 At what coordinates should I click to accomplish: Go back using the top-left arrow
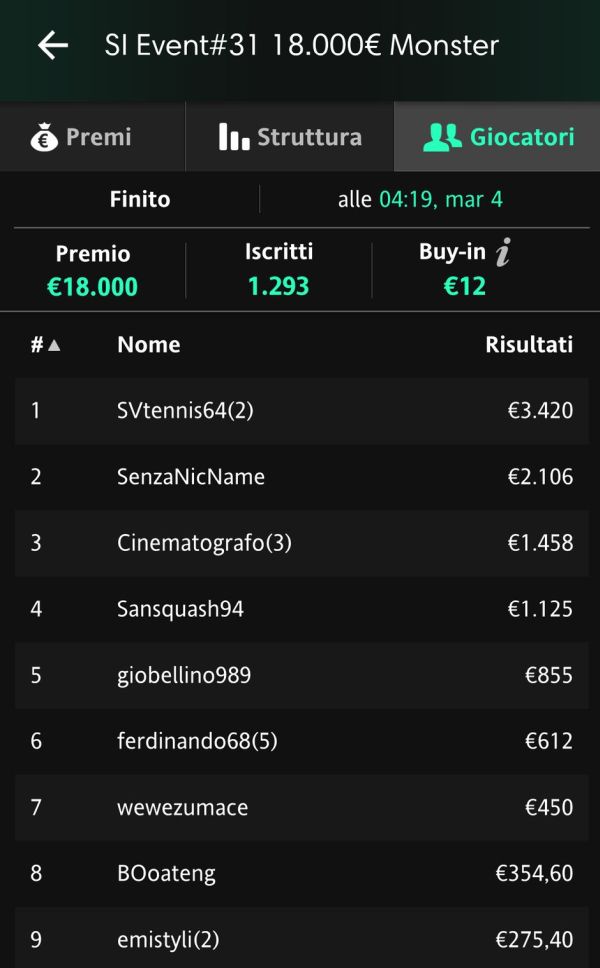52,46
